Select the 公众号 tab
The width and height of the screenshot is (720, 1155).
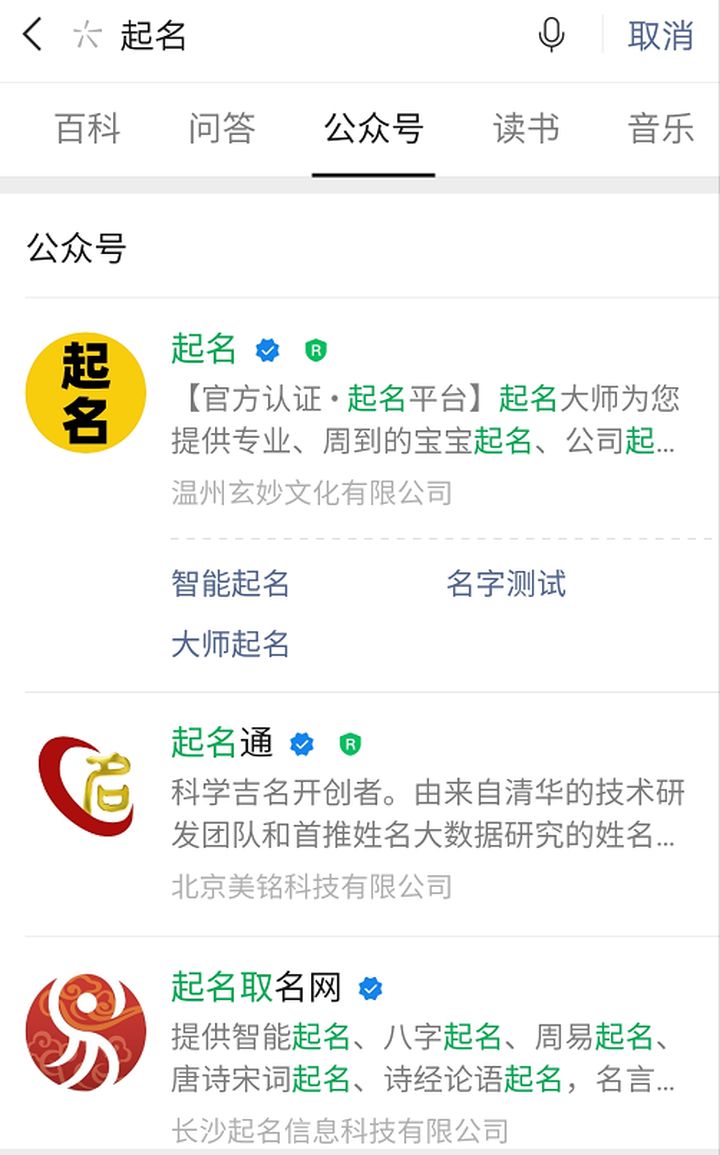tap(373, 129)
